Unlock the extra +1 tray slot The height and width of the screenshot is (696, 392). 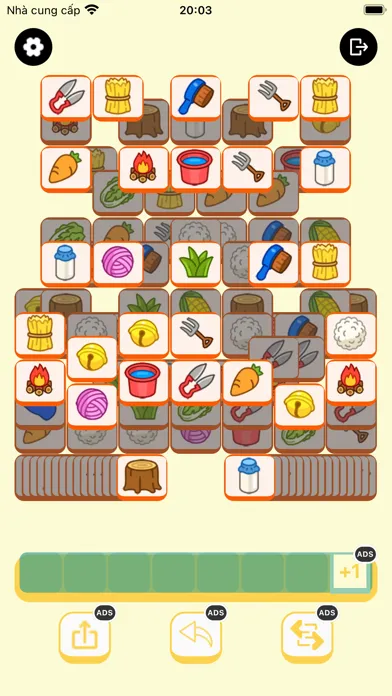[x=350, y=572]
